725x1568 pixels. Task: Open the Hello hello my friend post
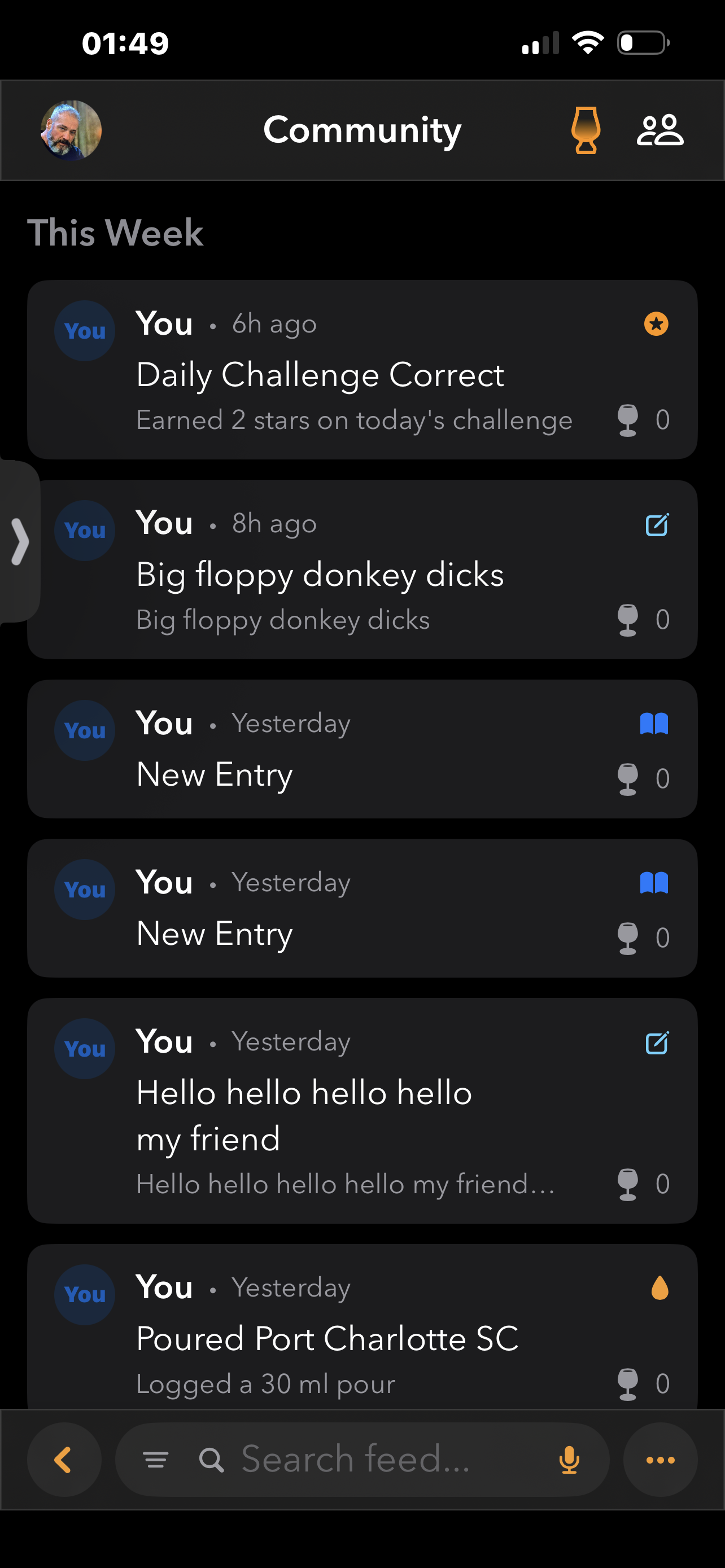(304, 1115)
